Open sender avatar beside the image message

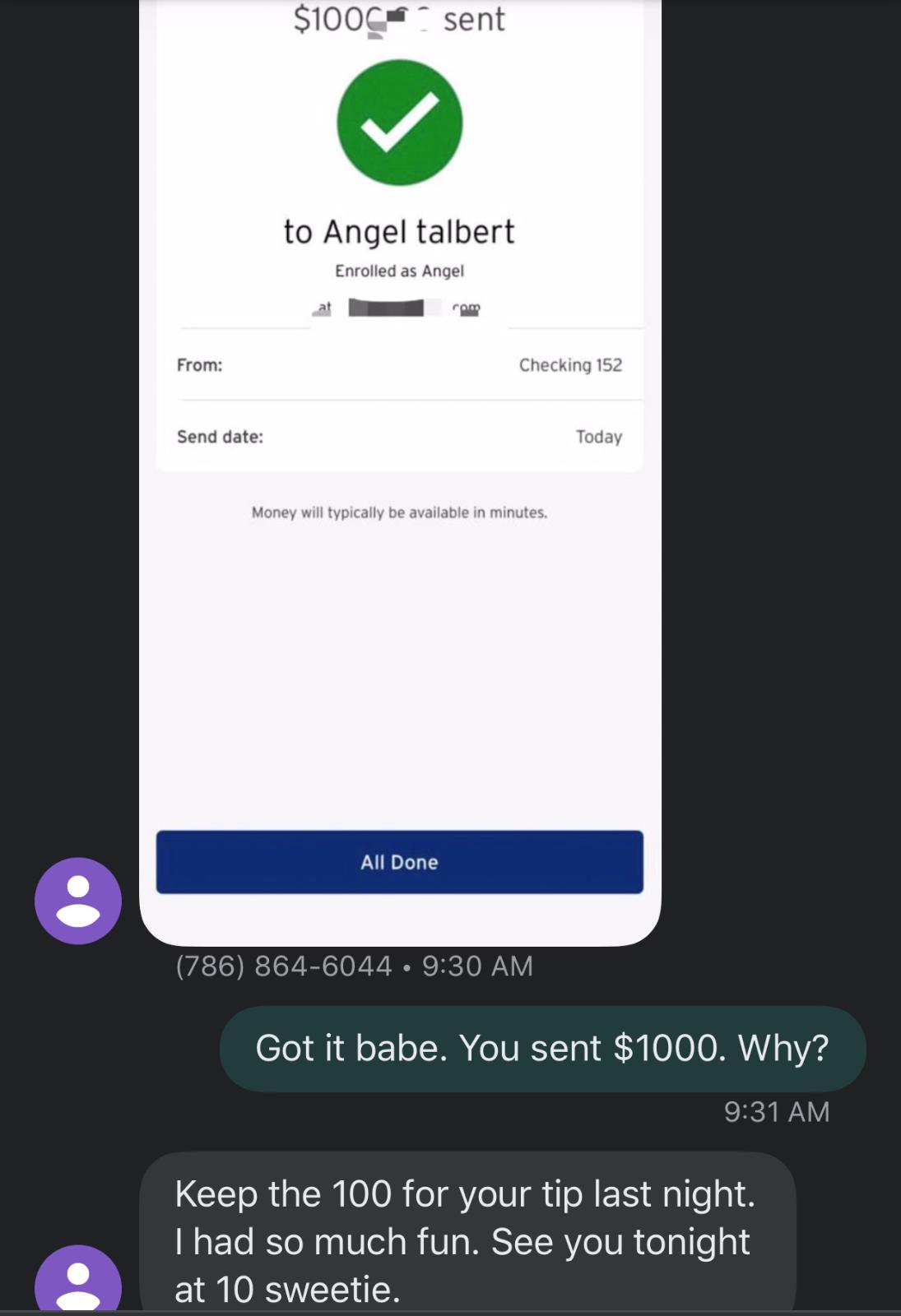(78, 901)
